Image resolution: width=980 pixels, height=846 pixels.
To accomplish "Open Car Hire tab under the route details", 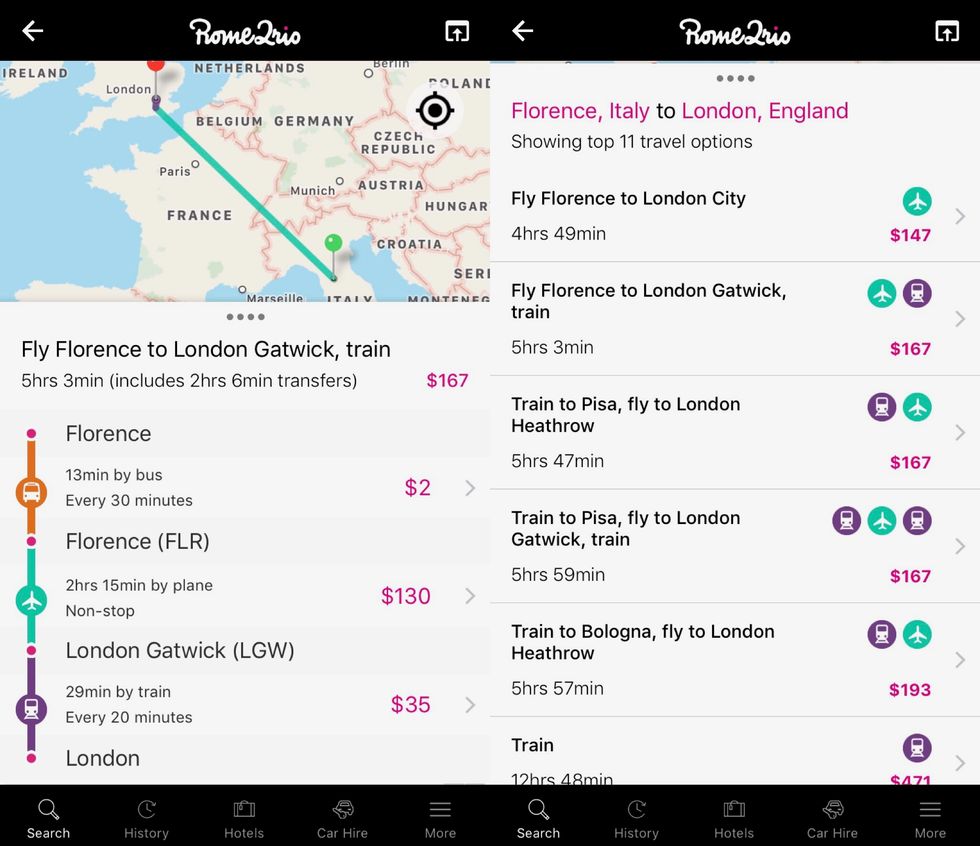I will pyautogui.click(x=342, y=817).
